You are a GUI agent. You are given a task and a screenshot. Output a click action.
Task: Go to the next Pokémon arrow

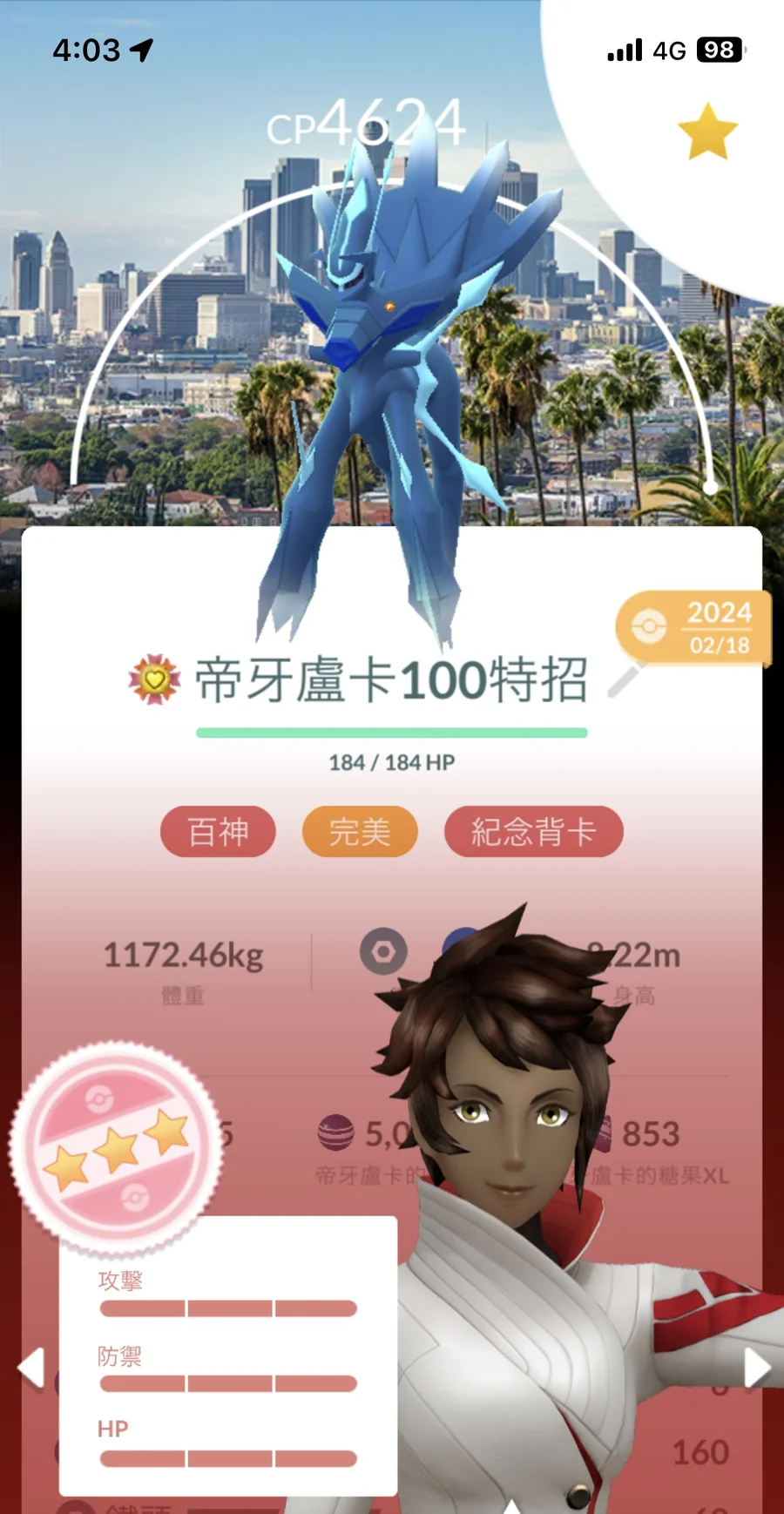pos(756,1367)
